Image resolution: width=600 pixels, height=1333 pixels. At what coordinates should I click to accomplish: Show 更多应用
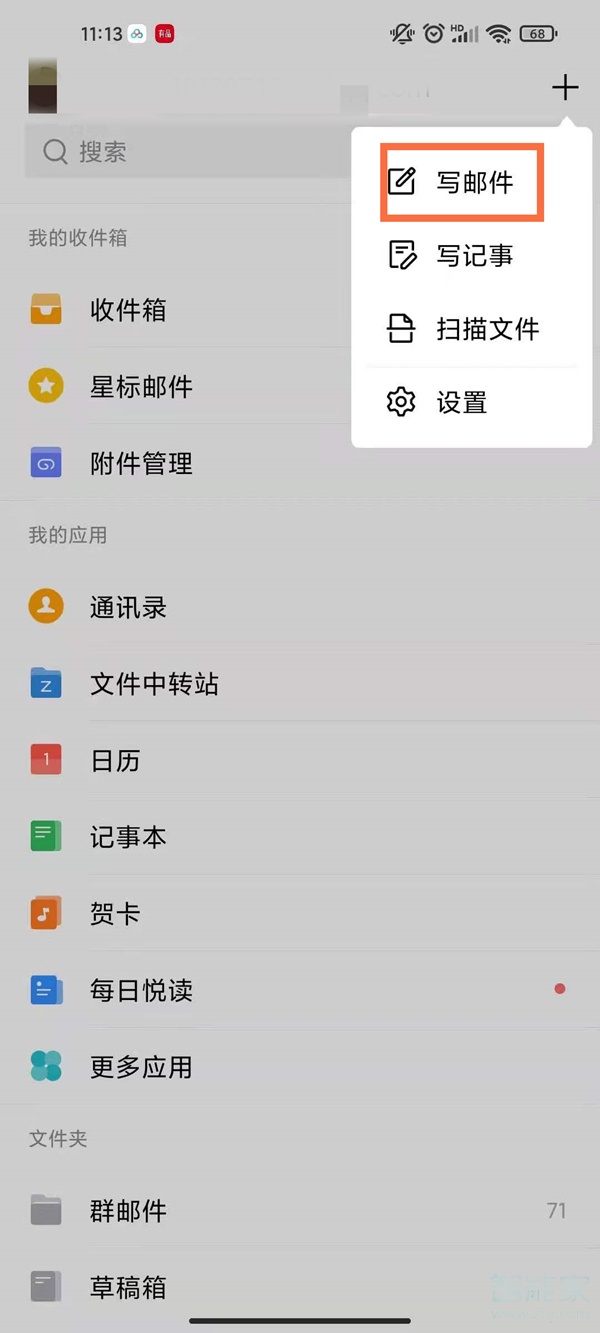pyautogui.click(x=141, y=1067)
